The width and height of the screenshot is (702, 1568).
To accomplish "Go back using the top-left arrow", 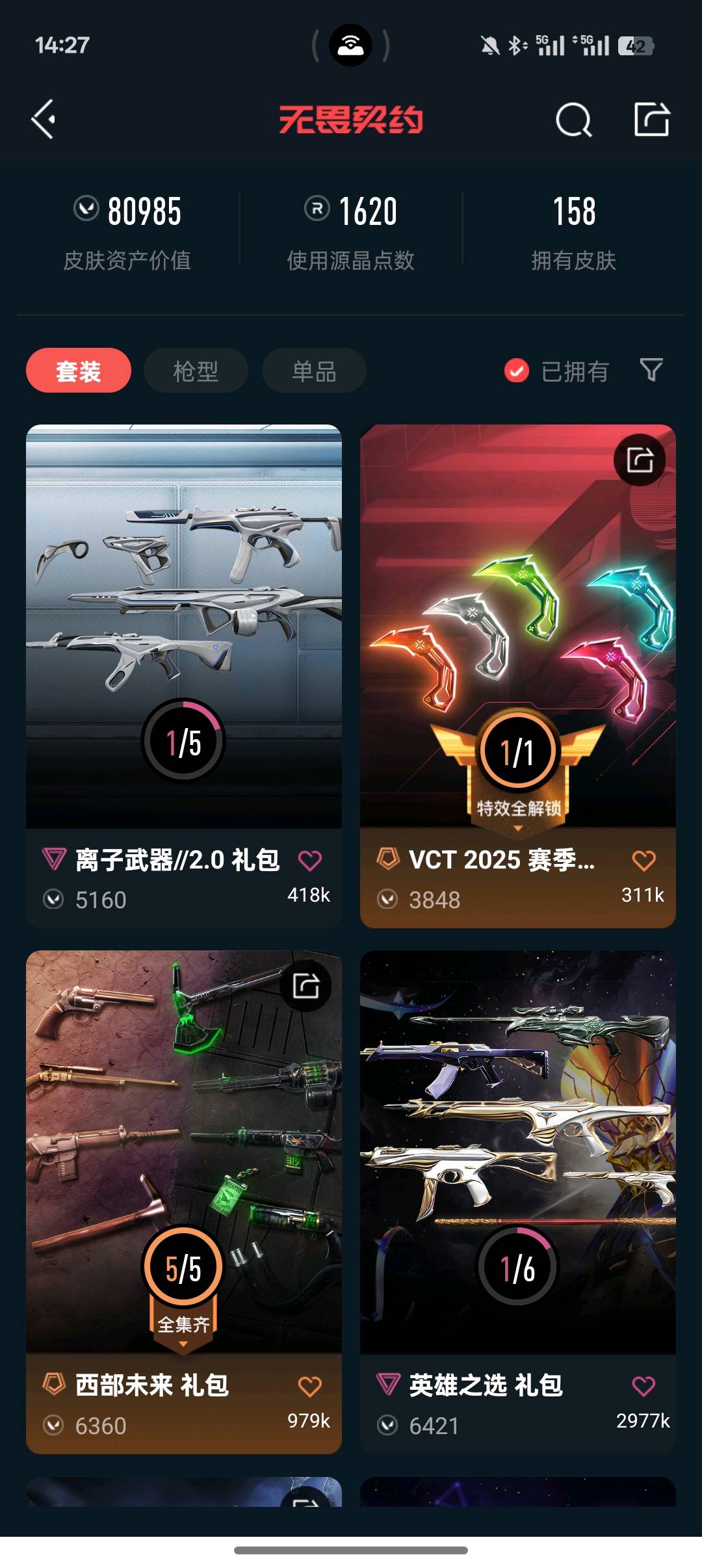I will (x=44, y=120).
